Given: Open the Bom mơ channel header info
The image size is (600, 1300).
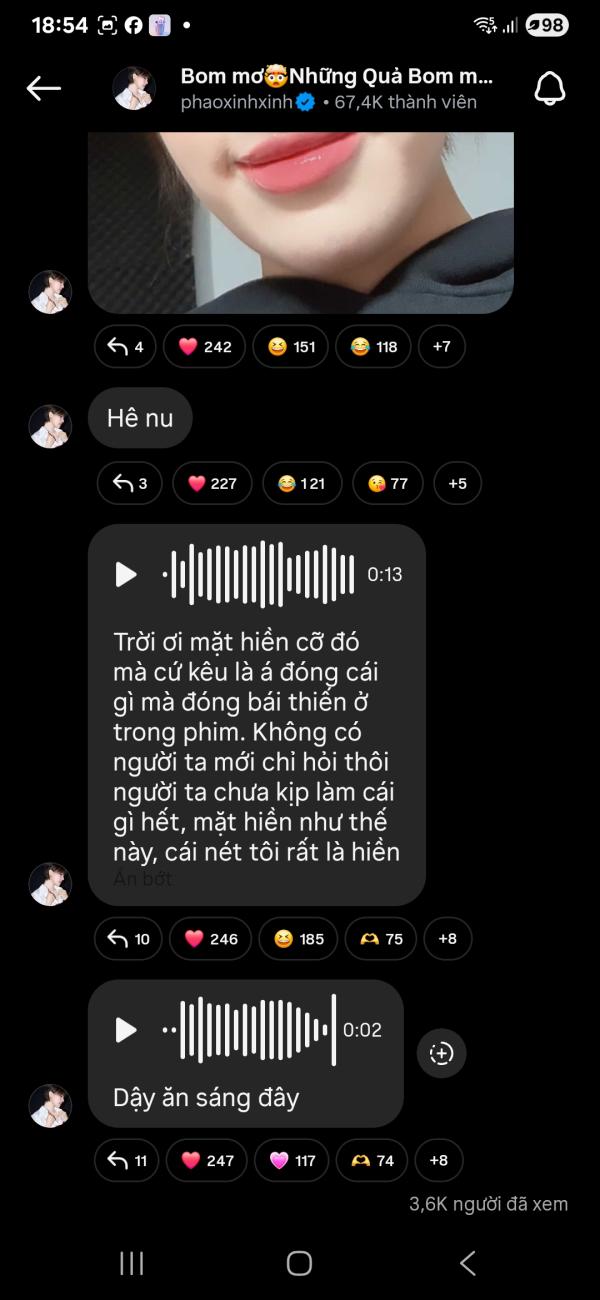Looking at the screenshot, I should pos(335,88).
